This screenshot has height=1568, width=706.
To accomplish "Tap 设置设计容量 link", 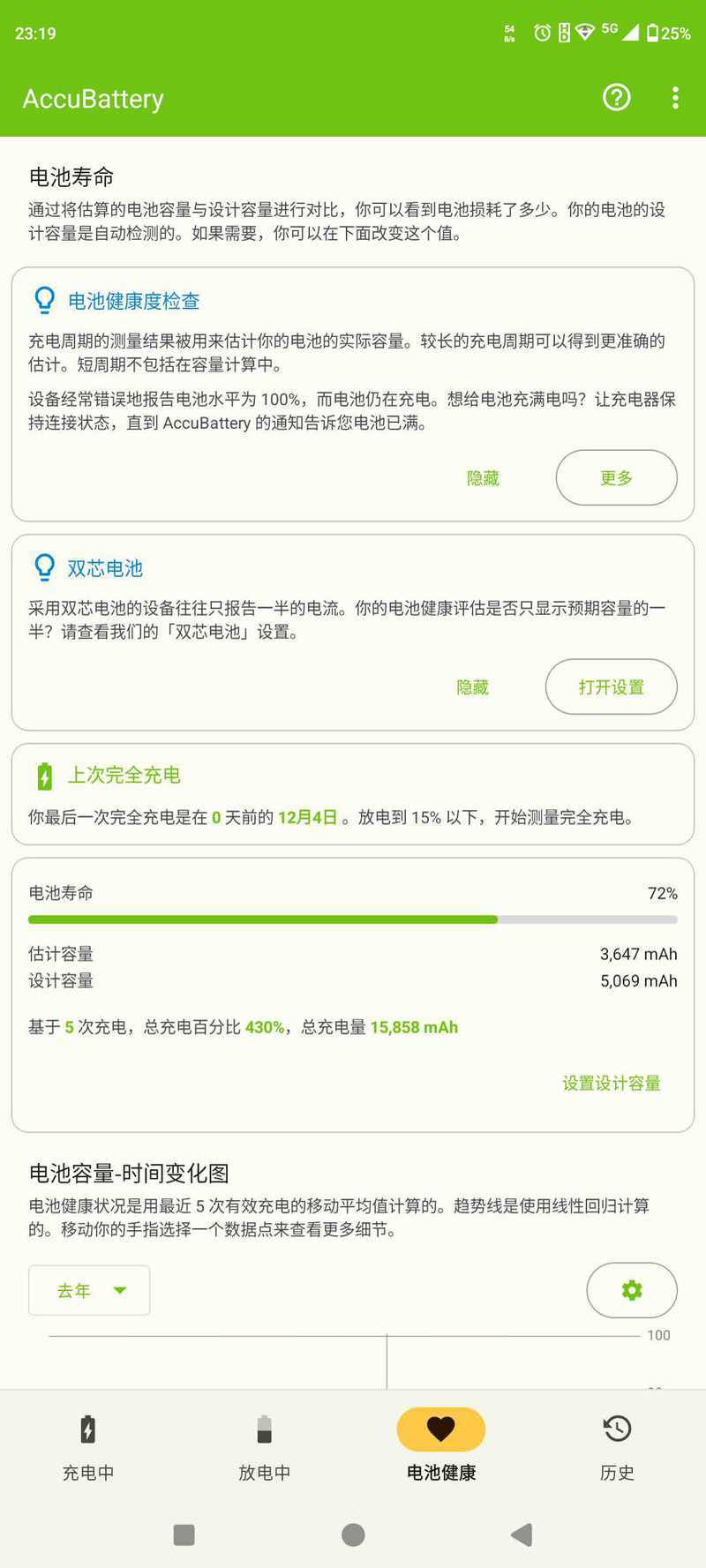I will 612,1083.
